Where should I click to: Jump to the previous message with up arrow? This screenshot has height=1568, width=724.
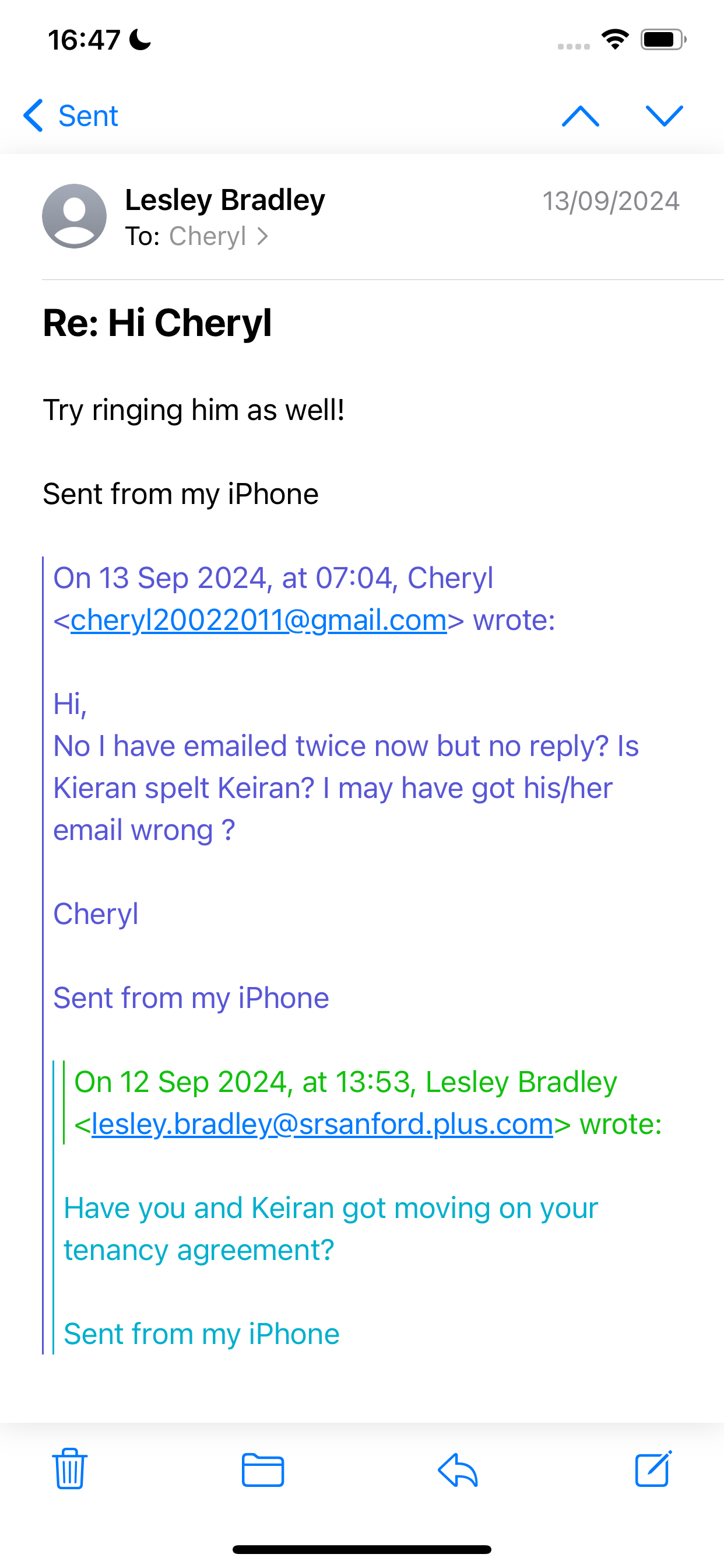point(581,116)
